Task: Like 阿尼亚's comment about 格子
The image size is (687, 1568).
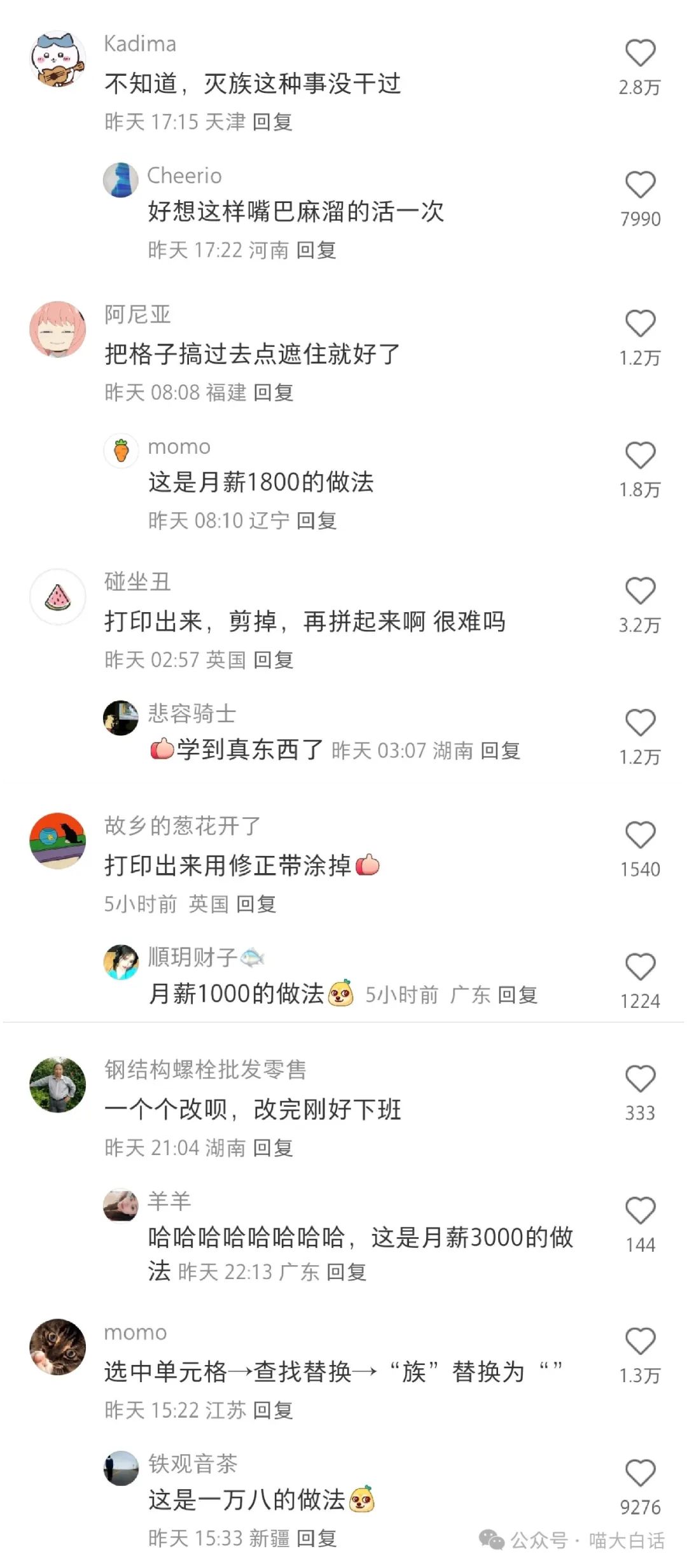Action: click(x=640, y=324)
